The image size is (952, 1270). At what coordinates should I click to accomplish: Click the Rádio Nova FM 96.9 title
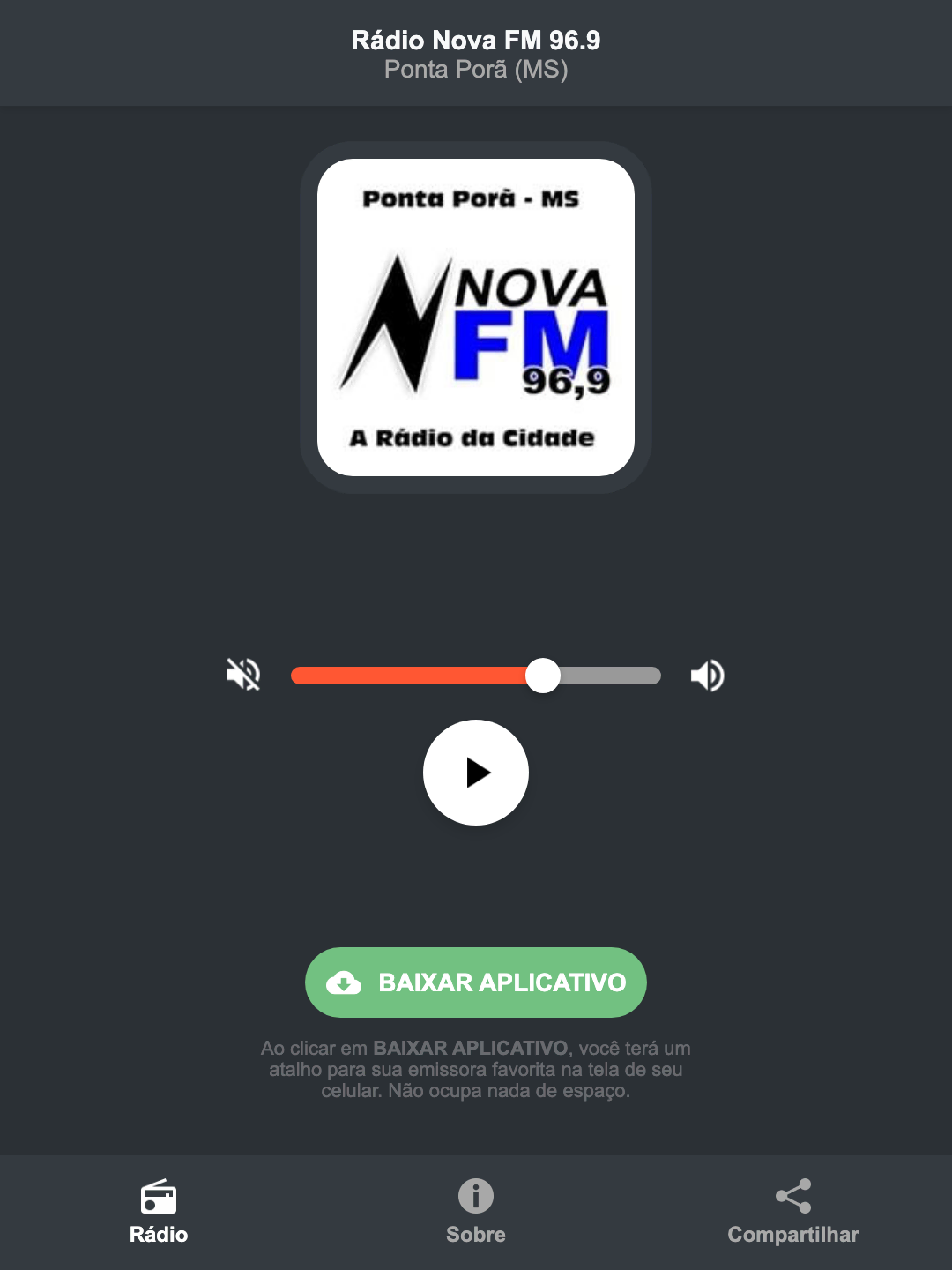tap(475, 40)
